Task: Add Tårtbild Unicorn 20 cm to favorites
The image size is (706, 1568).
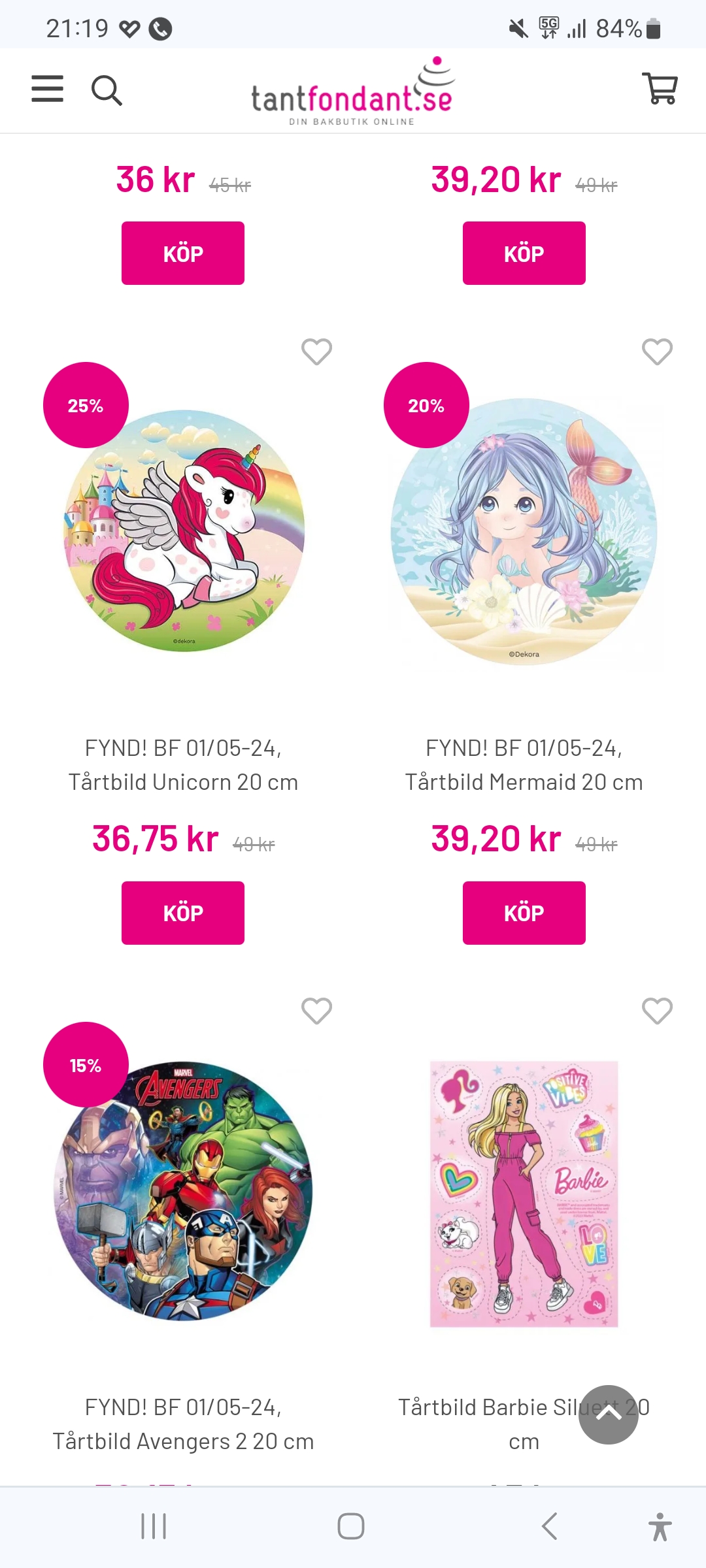Action: pos(316,352)
